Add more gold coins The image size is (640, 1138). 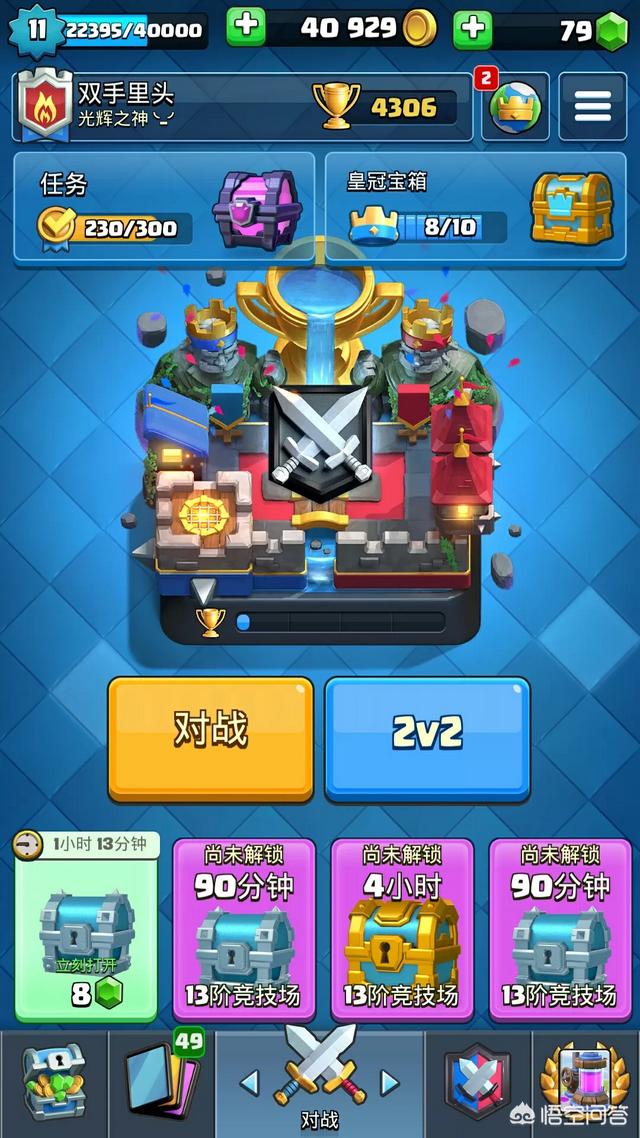point(245,29)
